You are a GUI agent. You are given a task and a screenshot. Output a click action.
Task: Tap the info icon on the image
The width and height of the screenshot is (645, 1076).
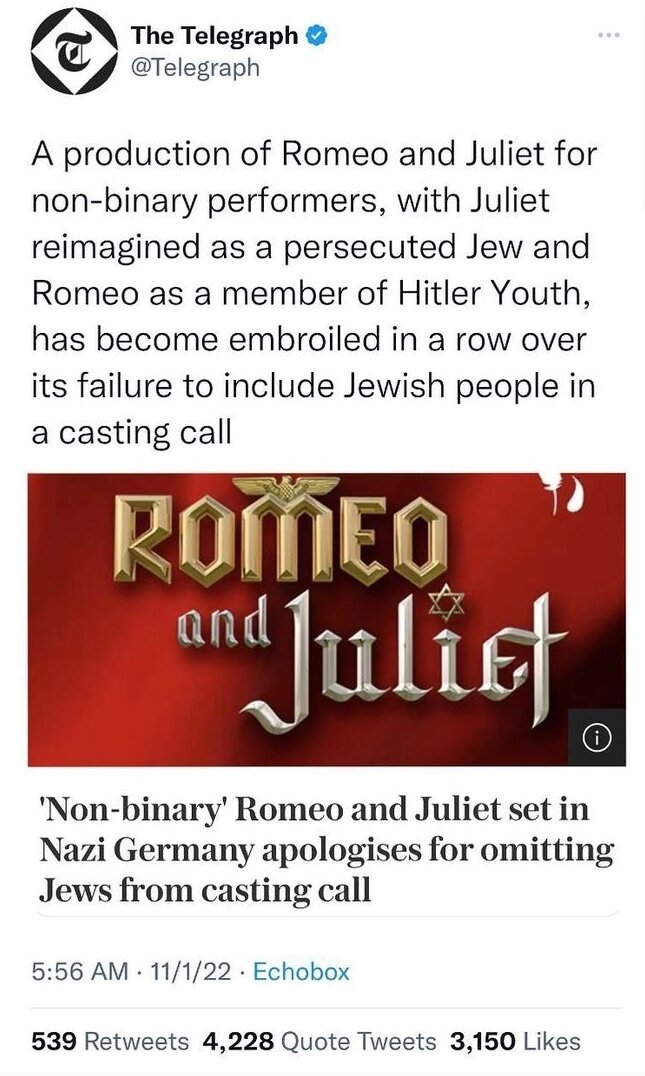pyautogui.click(x=595, y=738)
